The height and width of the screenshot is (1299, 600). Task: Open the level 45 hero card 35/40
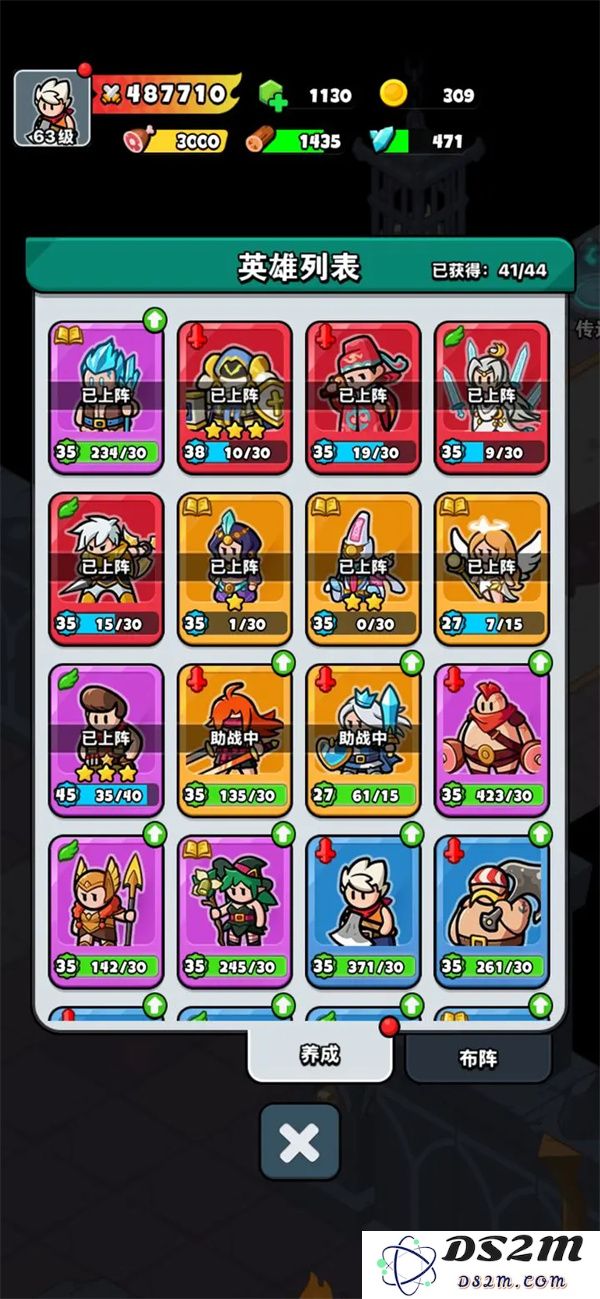(x=106, y=740)
